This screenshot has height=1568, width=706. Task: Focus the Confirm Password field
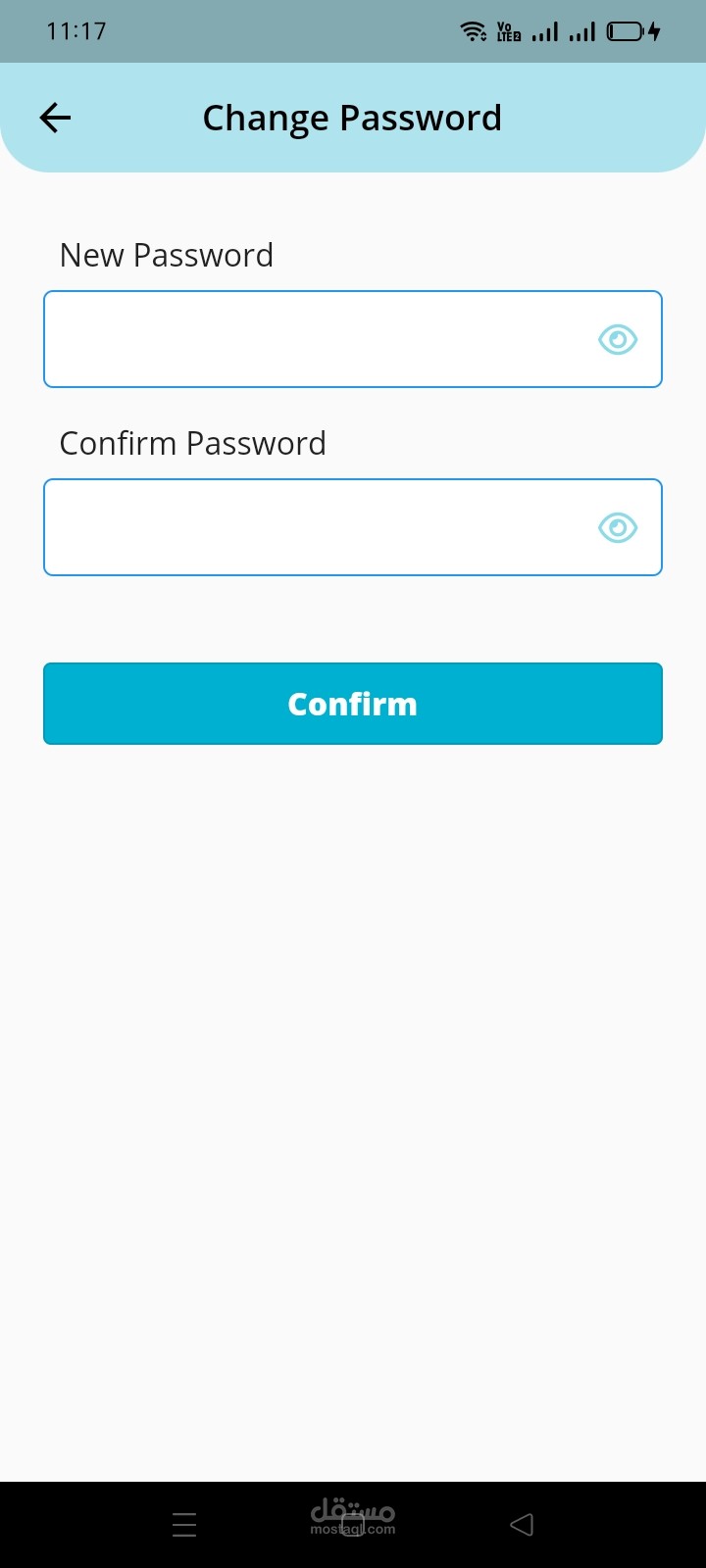coord(353,527)
